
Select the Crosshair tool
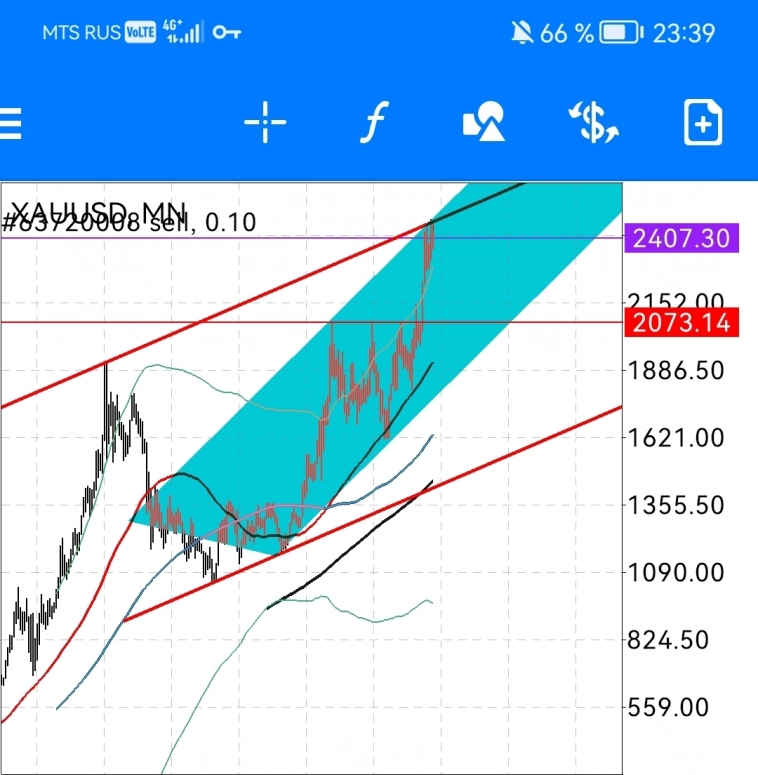click(265, 122)
